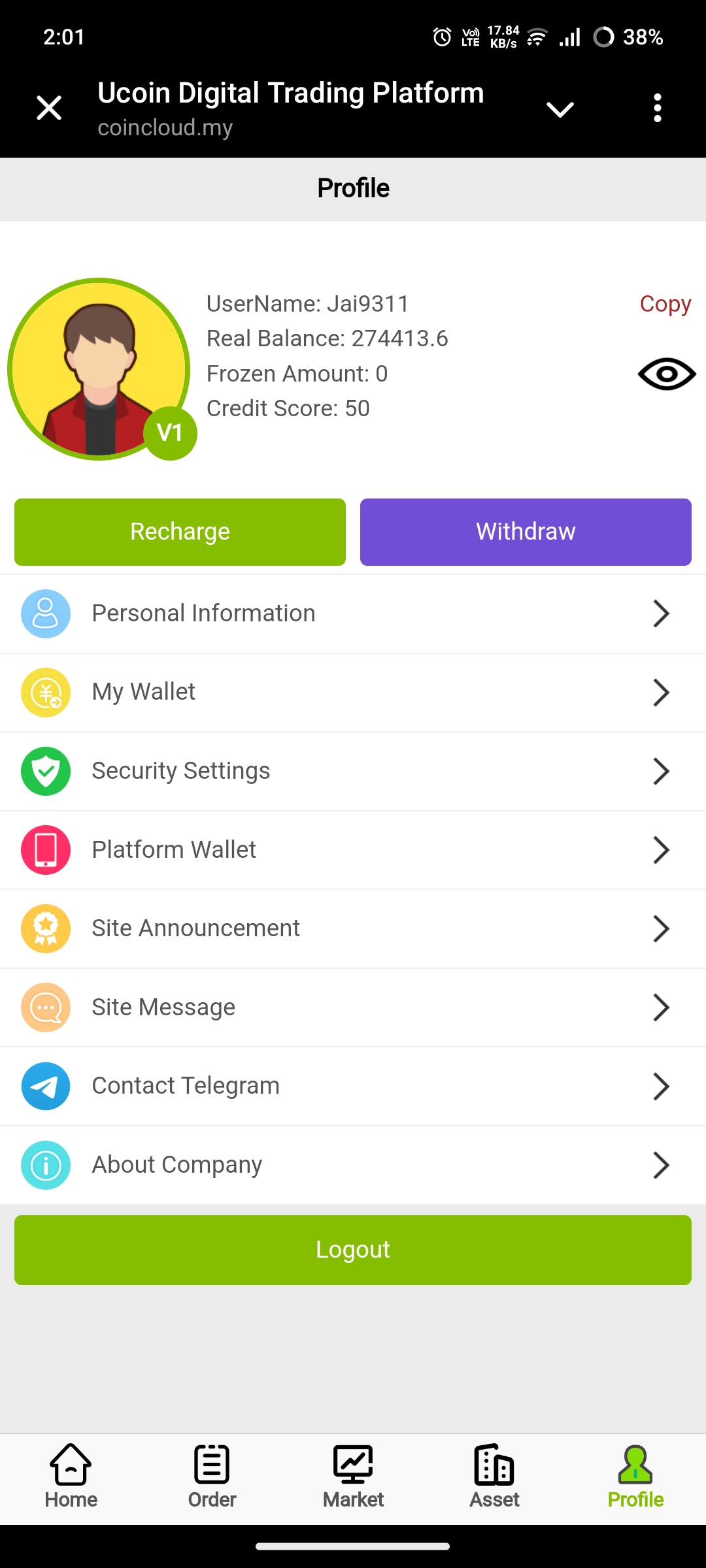View Site Announcement
Image resolution: width=706 pixels, height=1568 pixels.
point(353,929)
